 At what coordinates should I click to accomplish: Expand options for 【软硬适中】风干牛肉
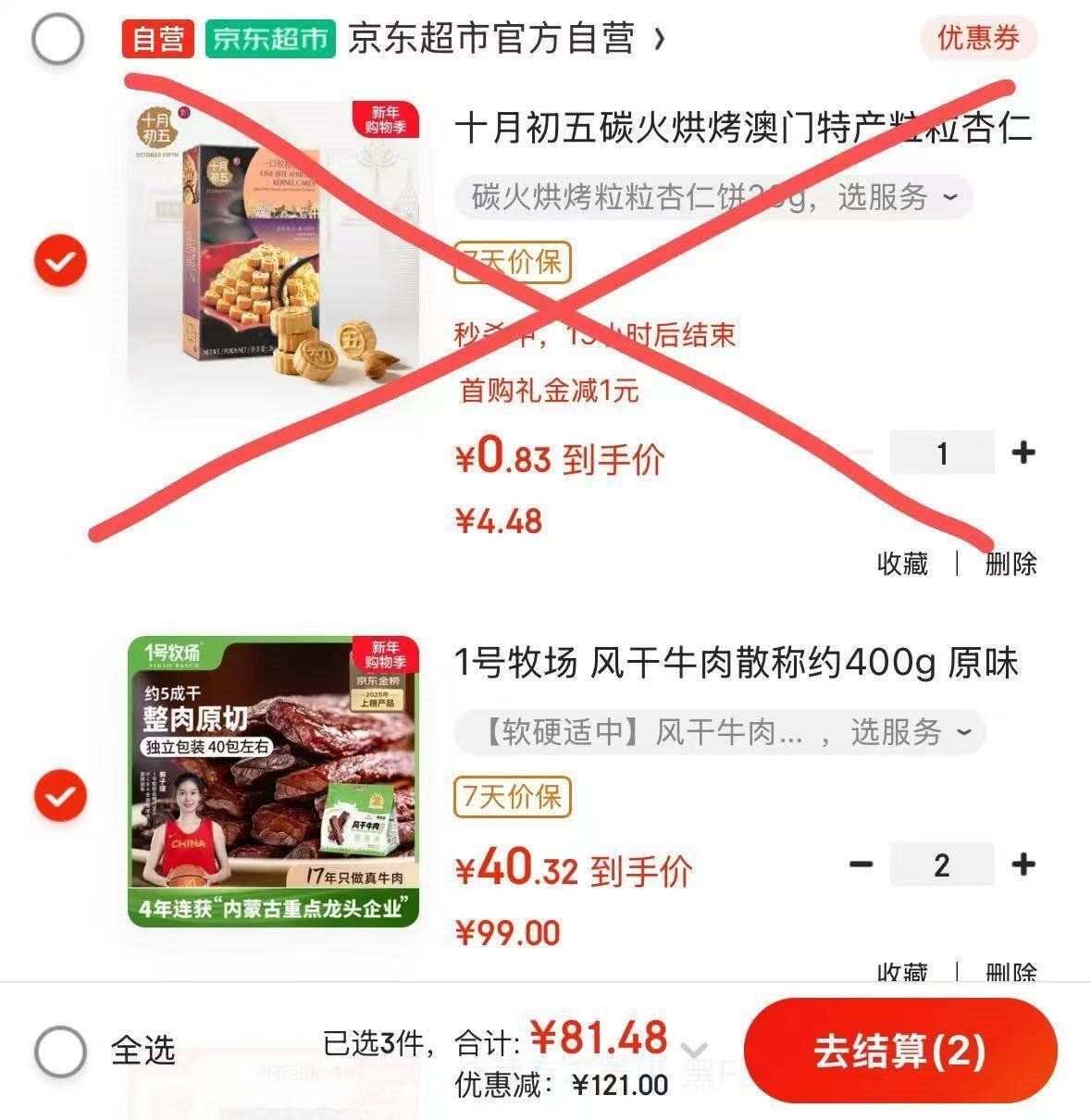(x=719, y=732)
